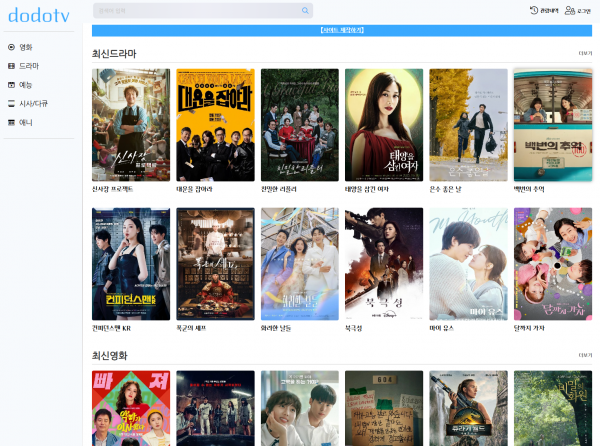The height and width of the screenshot is (446, 600).
Task: Tap 더보기 next to 최신영화
Action: (585, 355)
